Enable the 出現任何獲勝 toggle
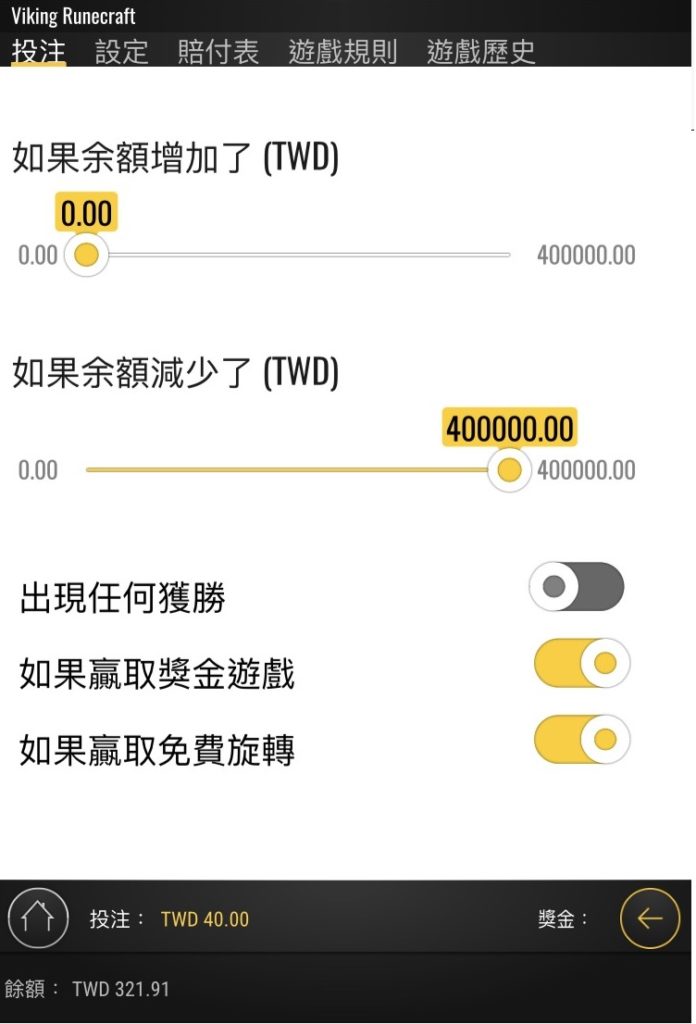Image resolution: width=696 pixels, height=1024 pixels. (x=577, y=587)
